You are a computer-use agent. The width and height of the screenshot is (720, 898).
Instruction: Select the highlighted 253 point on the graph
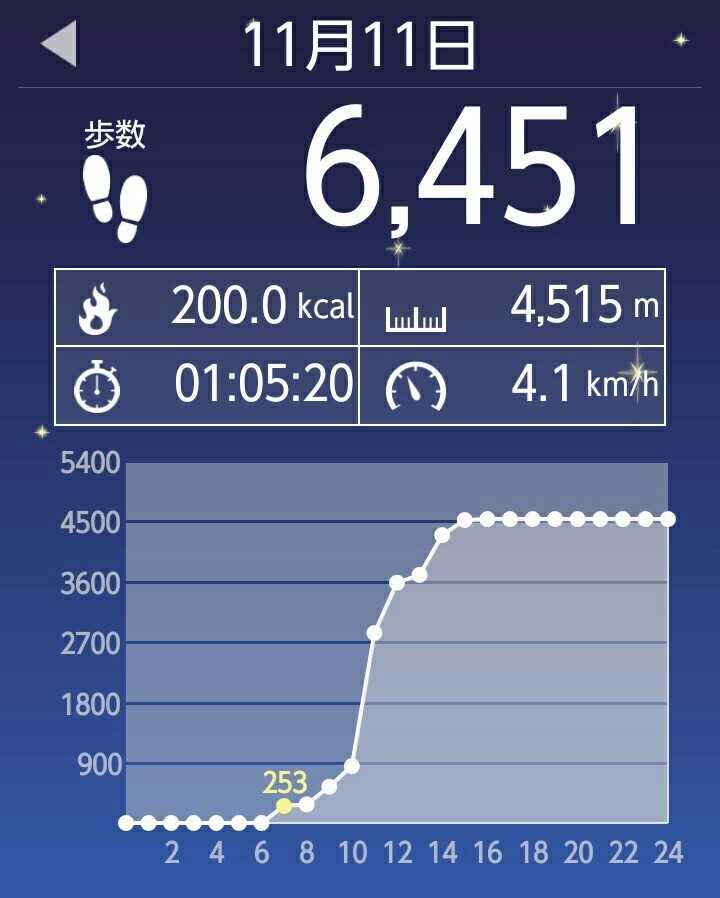pyautogui.click(x=284, y=806)
